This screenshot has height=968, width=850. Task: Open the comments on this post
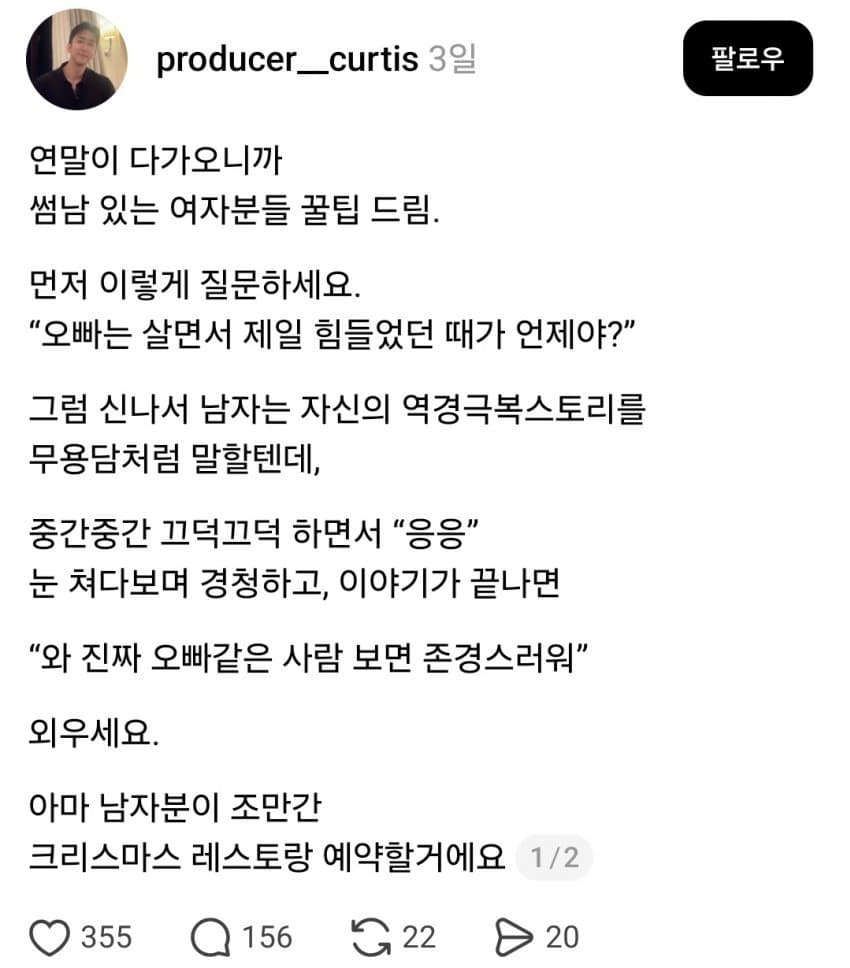pos(209,937)
